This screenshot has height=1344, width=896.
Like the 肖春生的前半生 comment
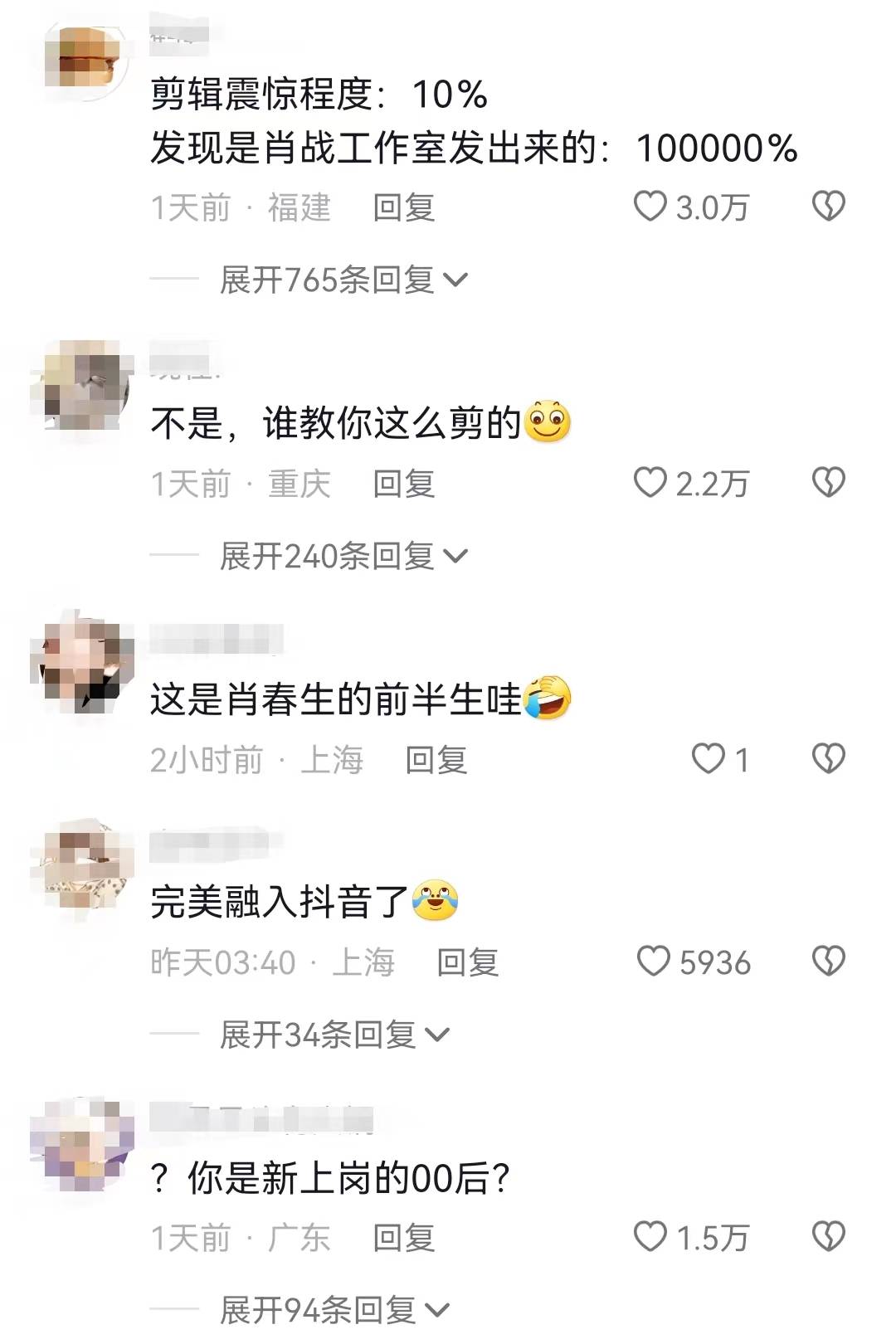click(x=709, y=758)
